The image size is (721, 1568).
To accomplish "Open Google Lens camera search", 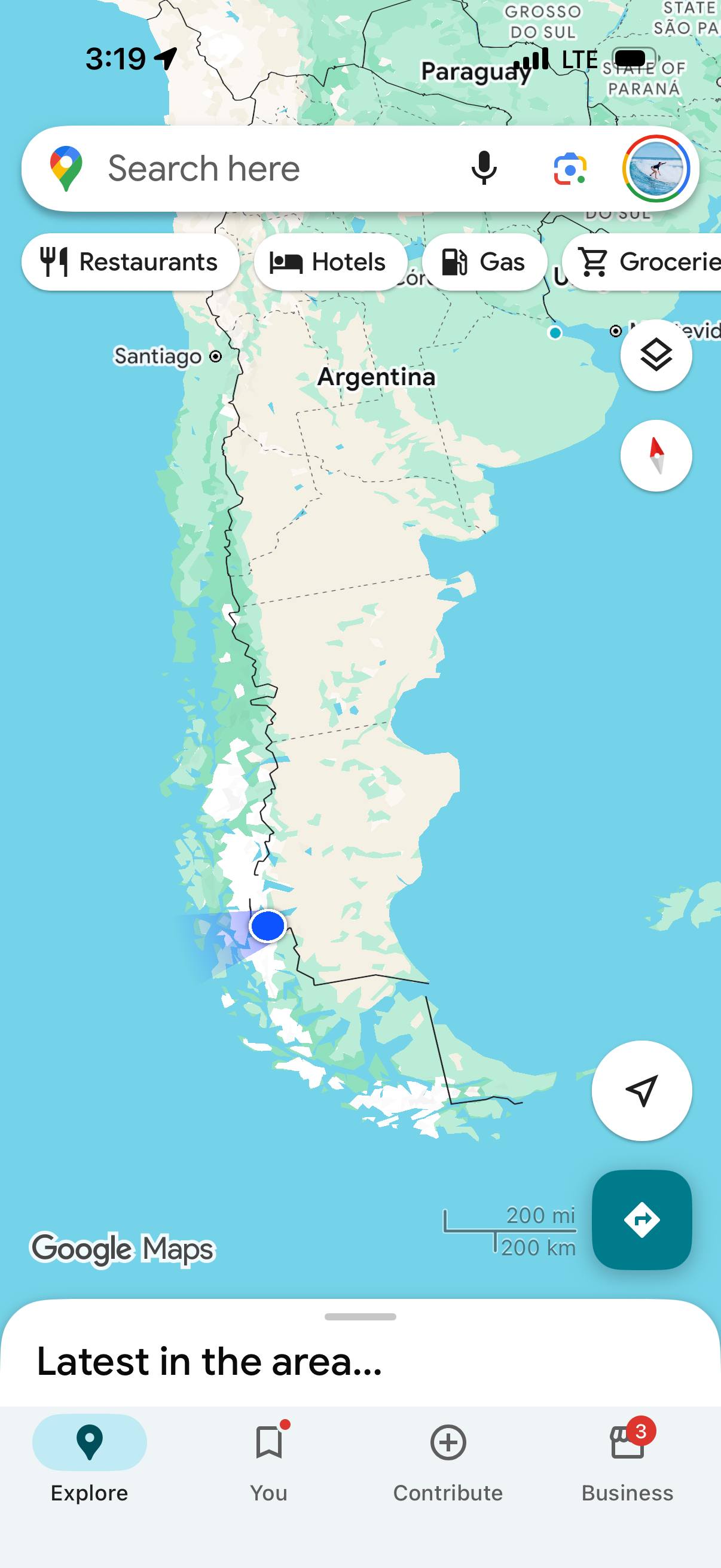I will pyautogui.click(x=570, y=169).
